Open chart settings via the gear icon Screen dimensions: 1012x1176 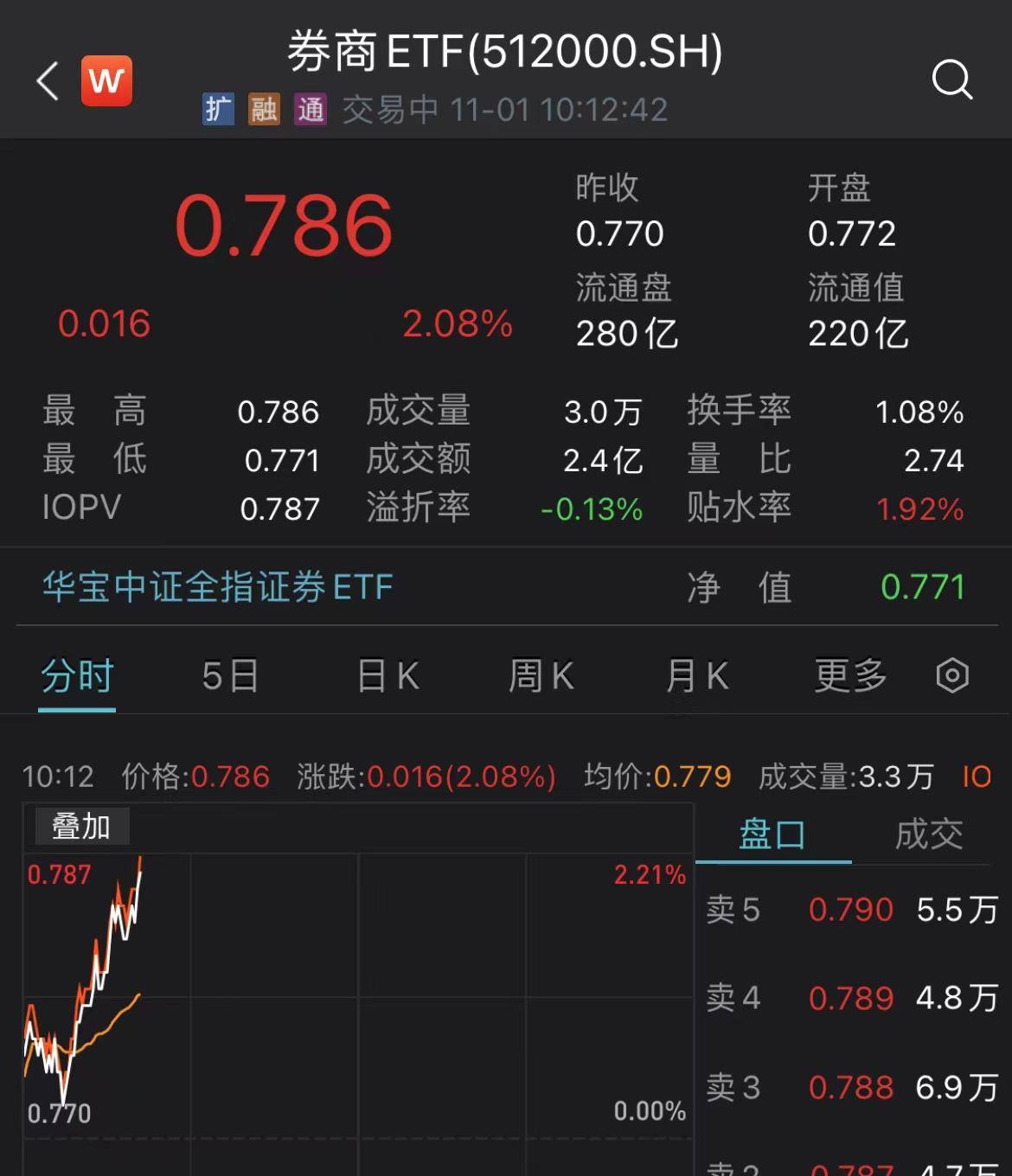(951, 676)
